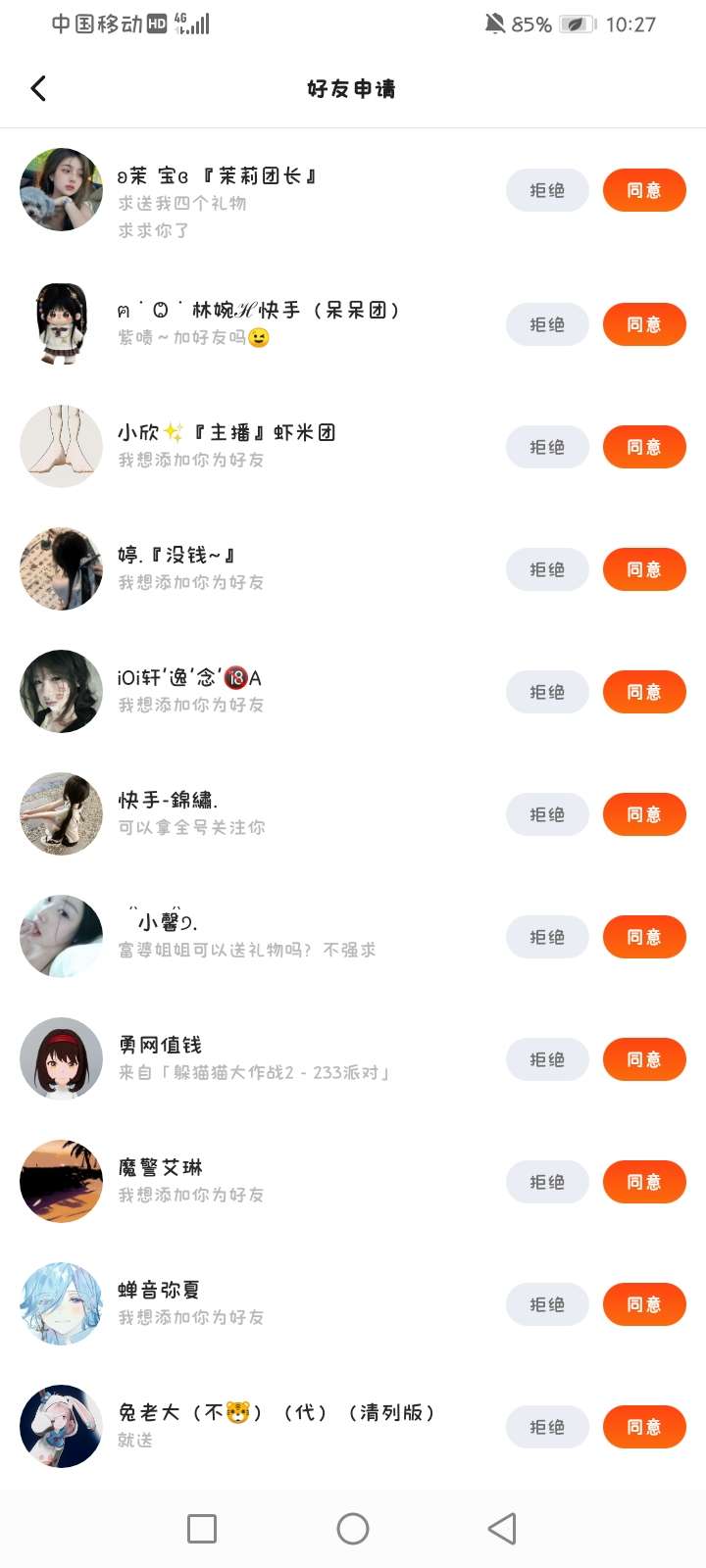
Task: Reject the friend request from 小馨
Action: tap(547, 937)
